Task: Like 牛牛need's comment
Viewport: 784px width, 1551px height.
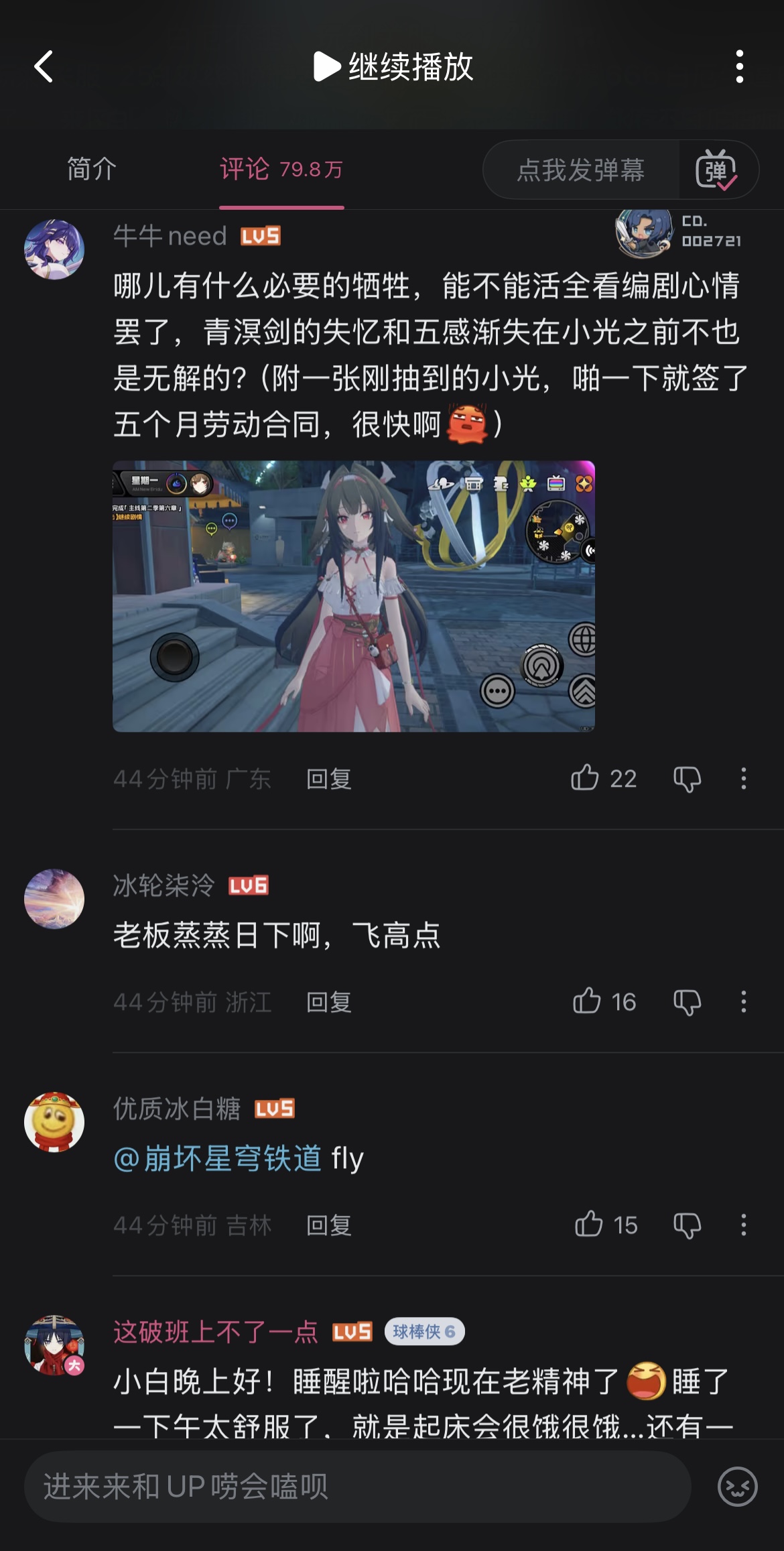Action: (586, 778)
